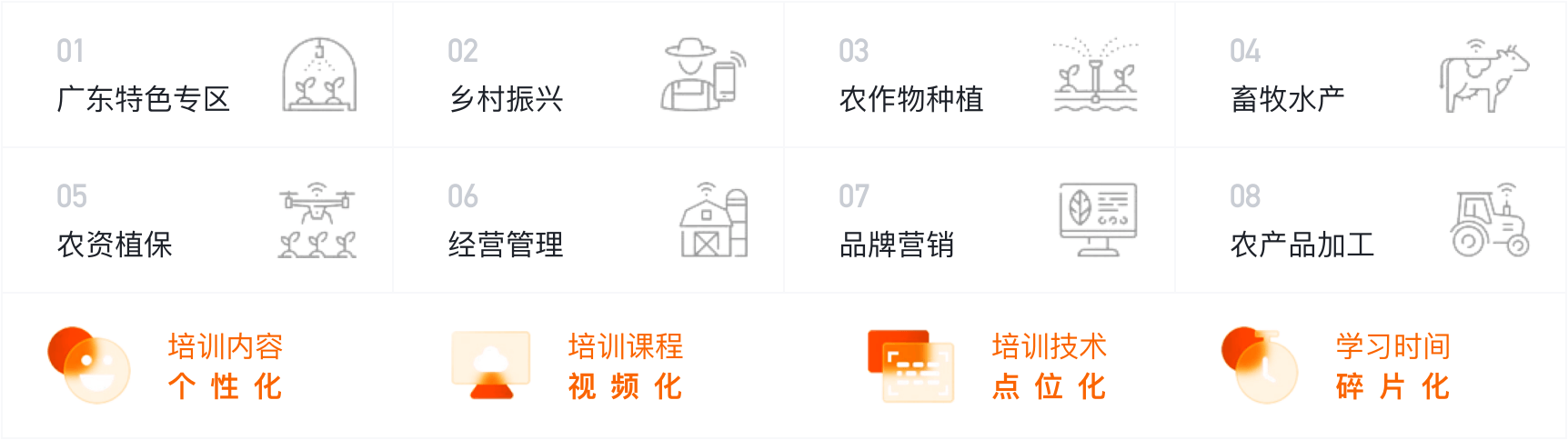Open the 农资植保 category card
This screenshot has height=440, width=1568.
pos(116,244)
